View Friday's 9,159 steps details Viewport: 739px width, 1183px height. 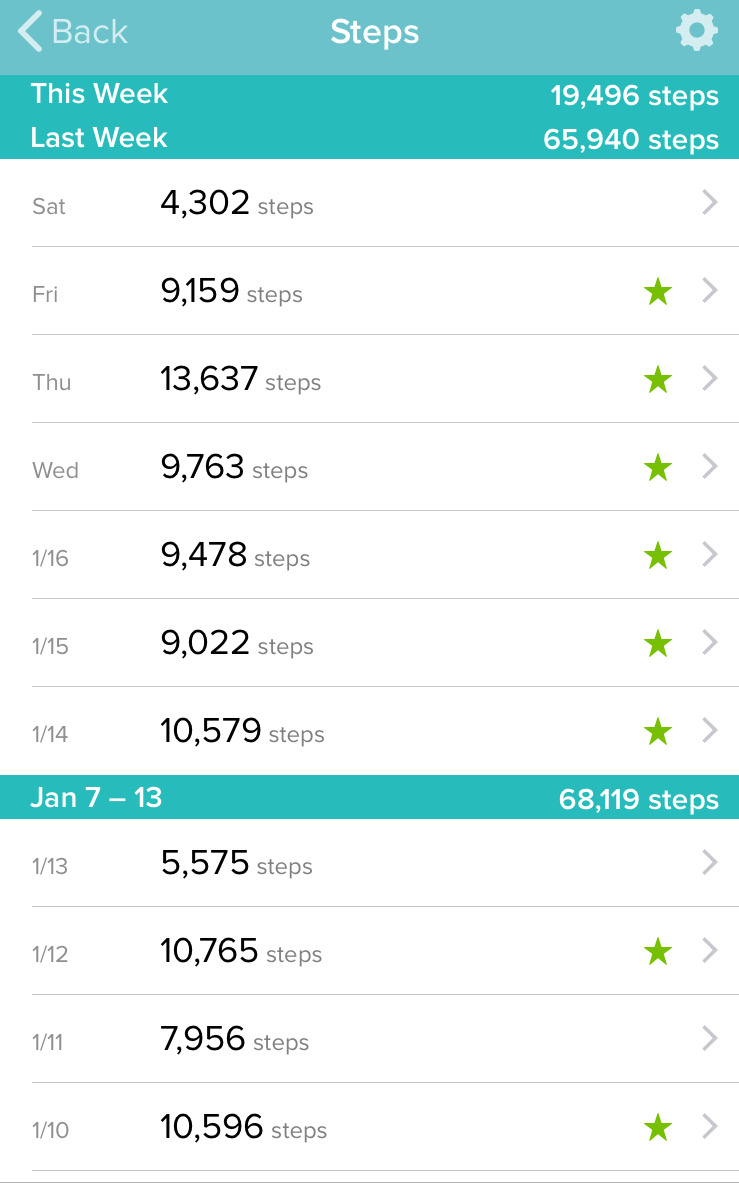(370, 291)
